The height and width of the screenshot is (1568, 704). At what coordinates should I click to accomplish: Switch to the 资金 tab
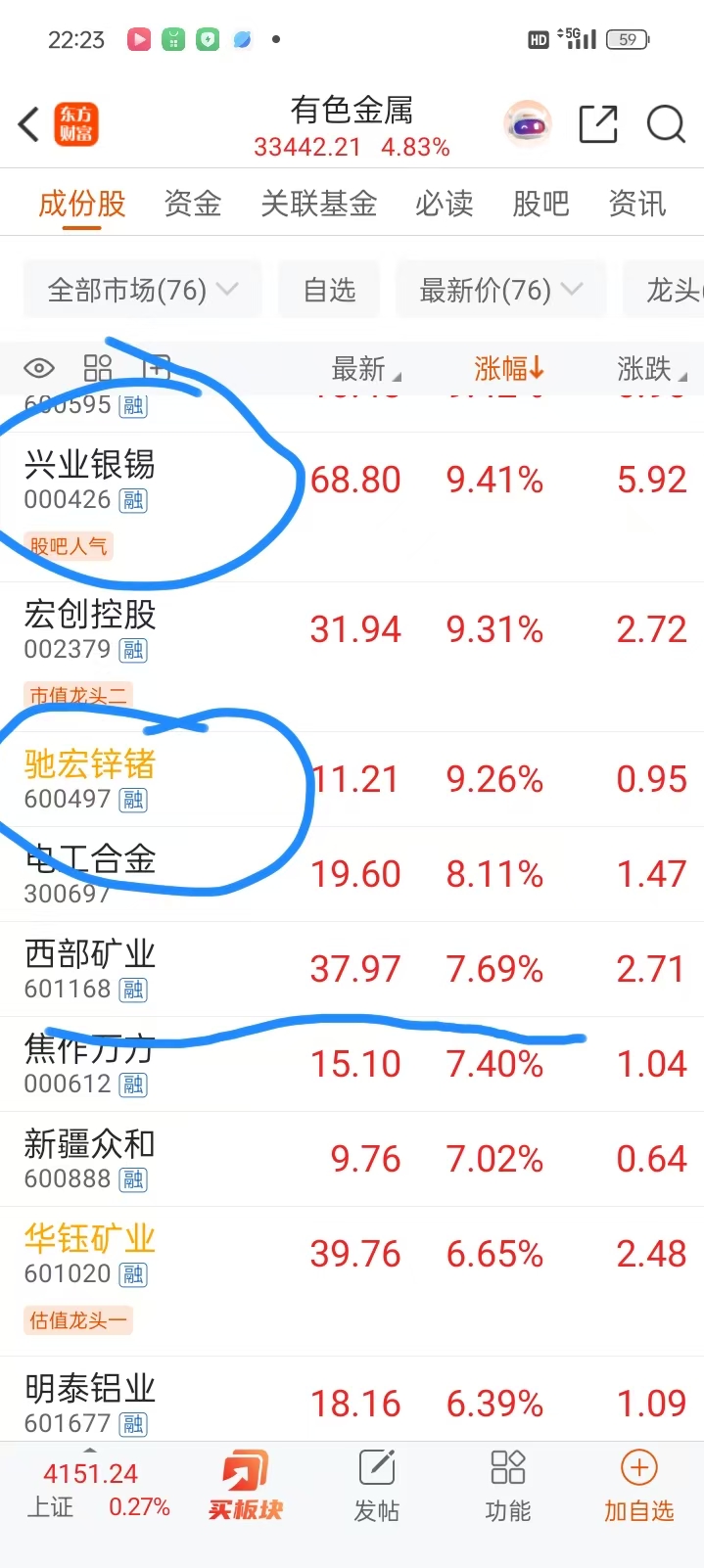pos(192,204)
